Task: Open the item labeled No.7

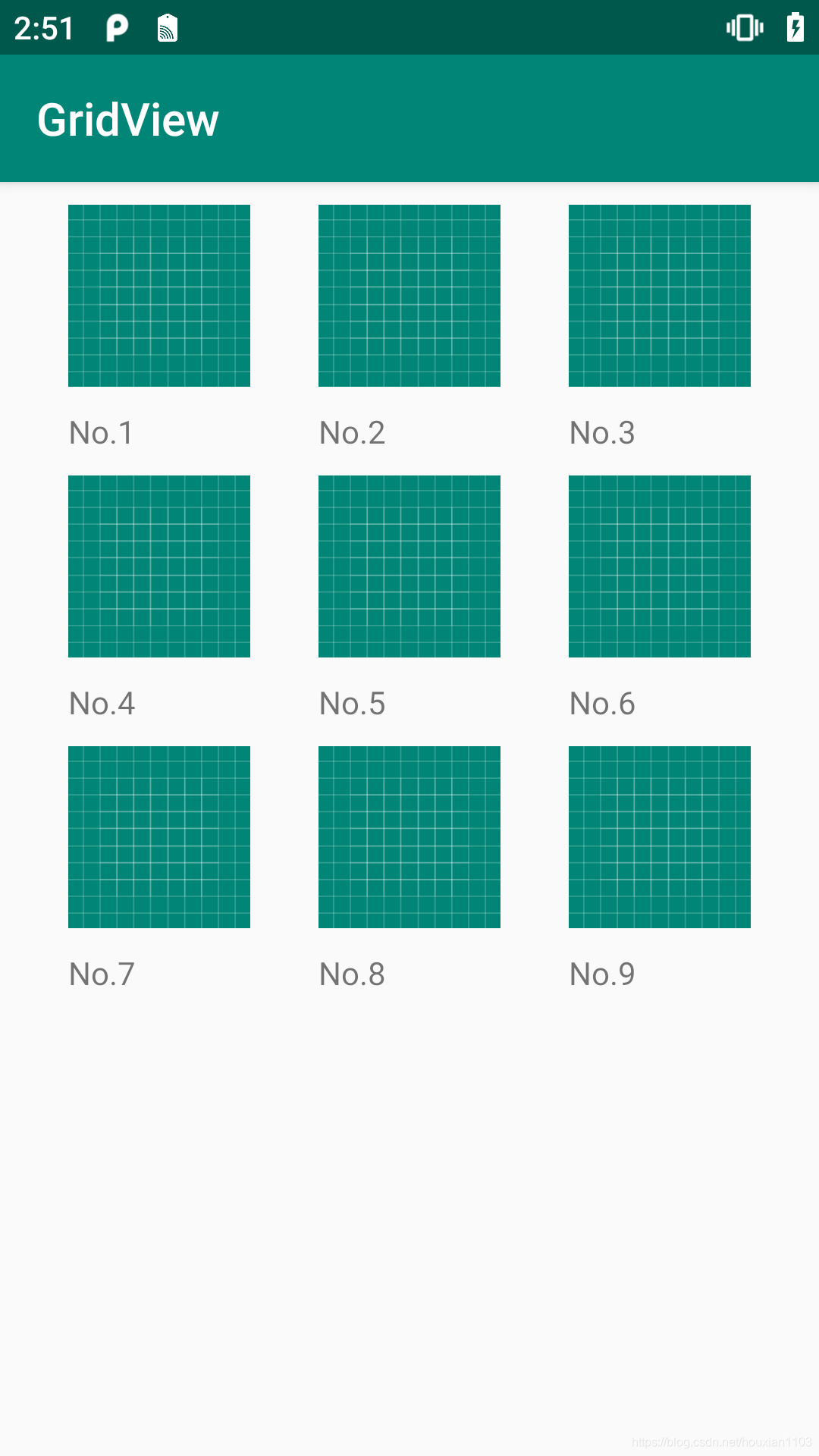Action: click(x=158, y=837)
